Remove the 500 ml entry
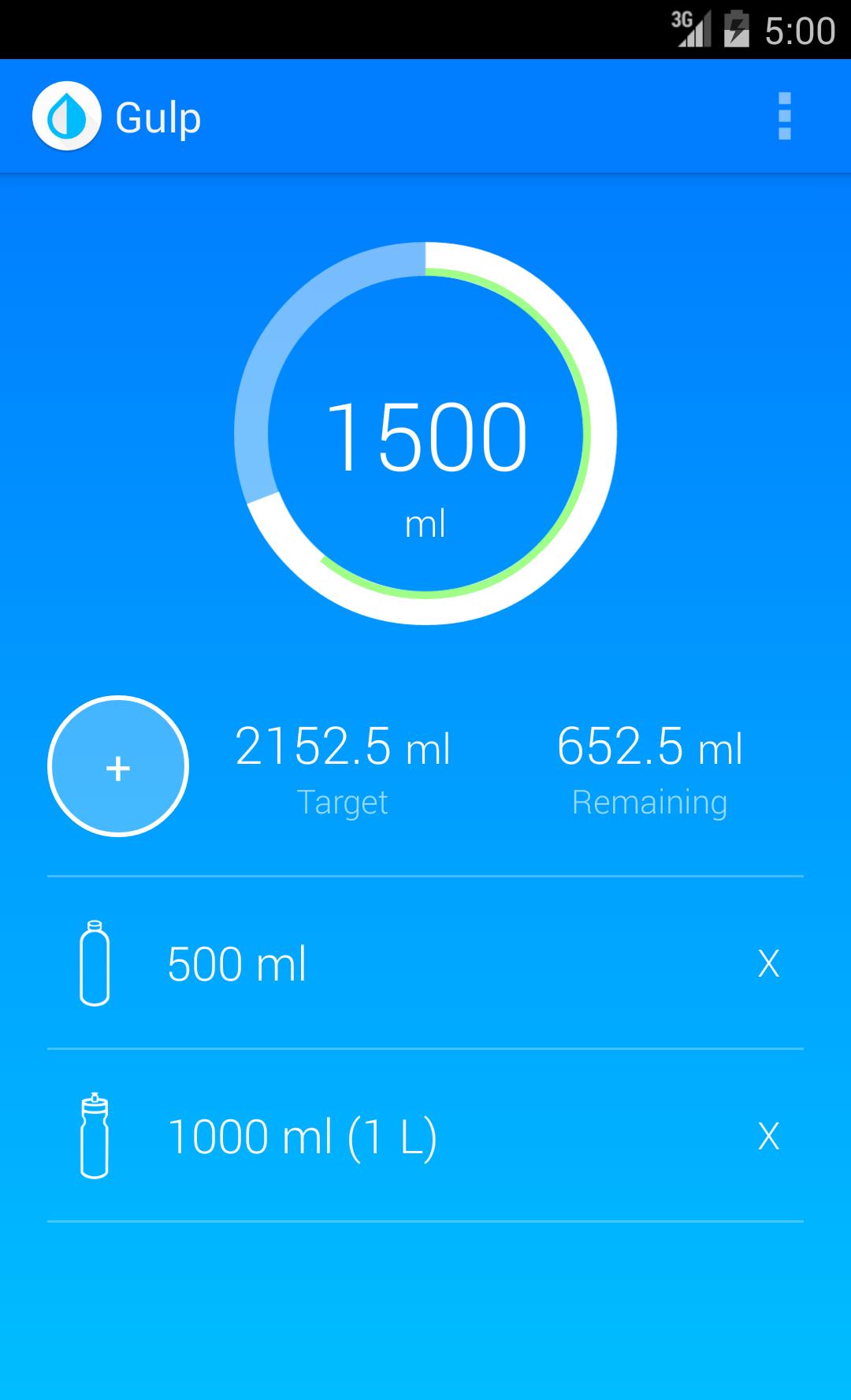This screenshot has height=1400, width=851. click(768, 963)
